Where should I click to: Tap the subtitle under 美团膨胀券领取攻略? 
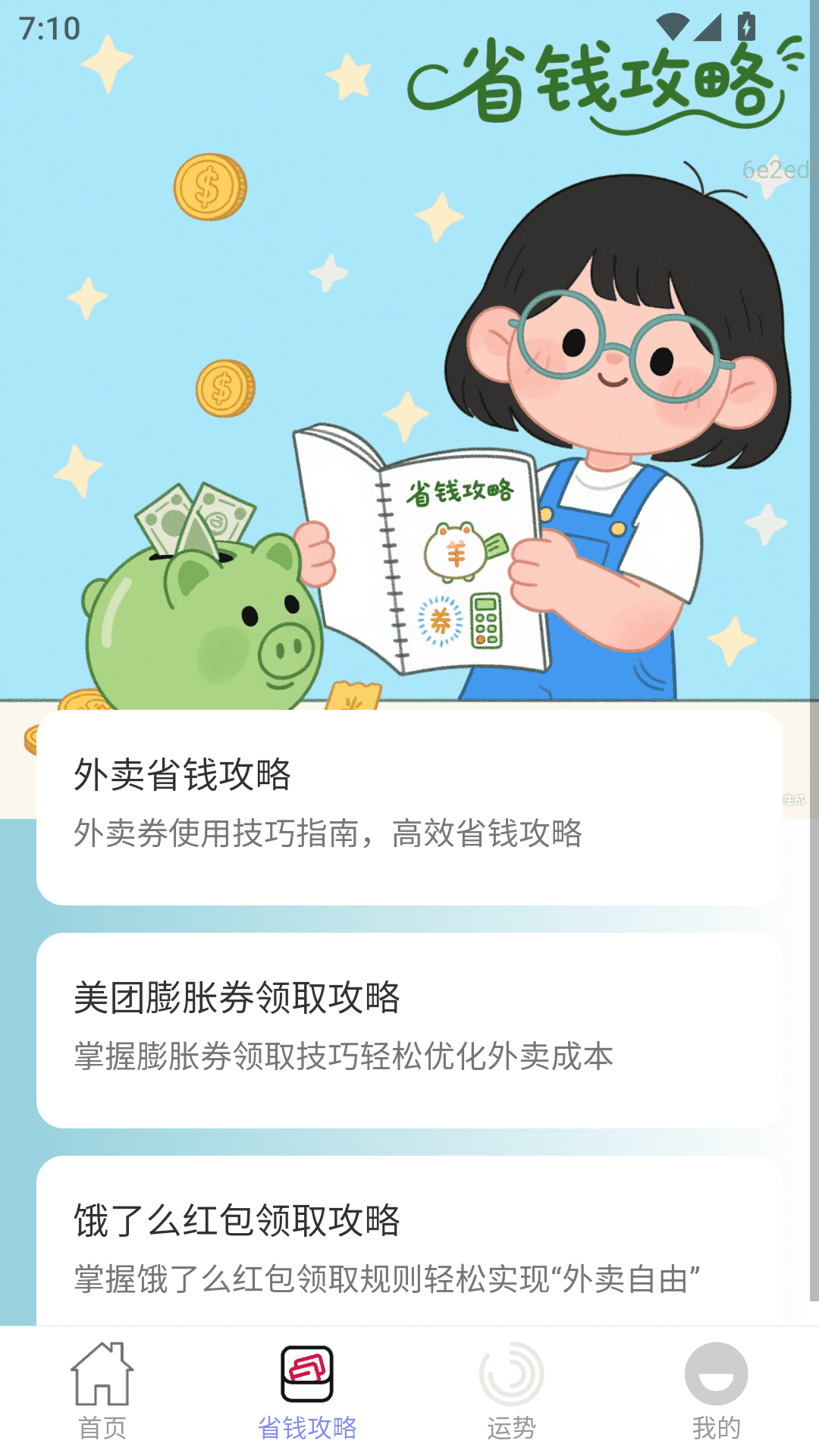tap(345, 1058)
